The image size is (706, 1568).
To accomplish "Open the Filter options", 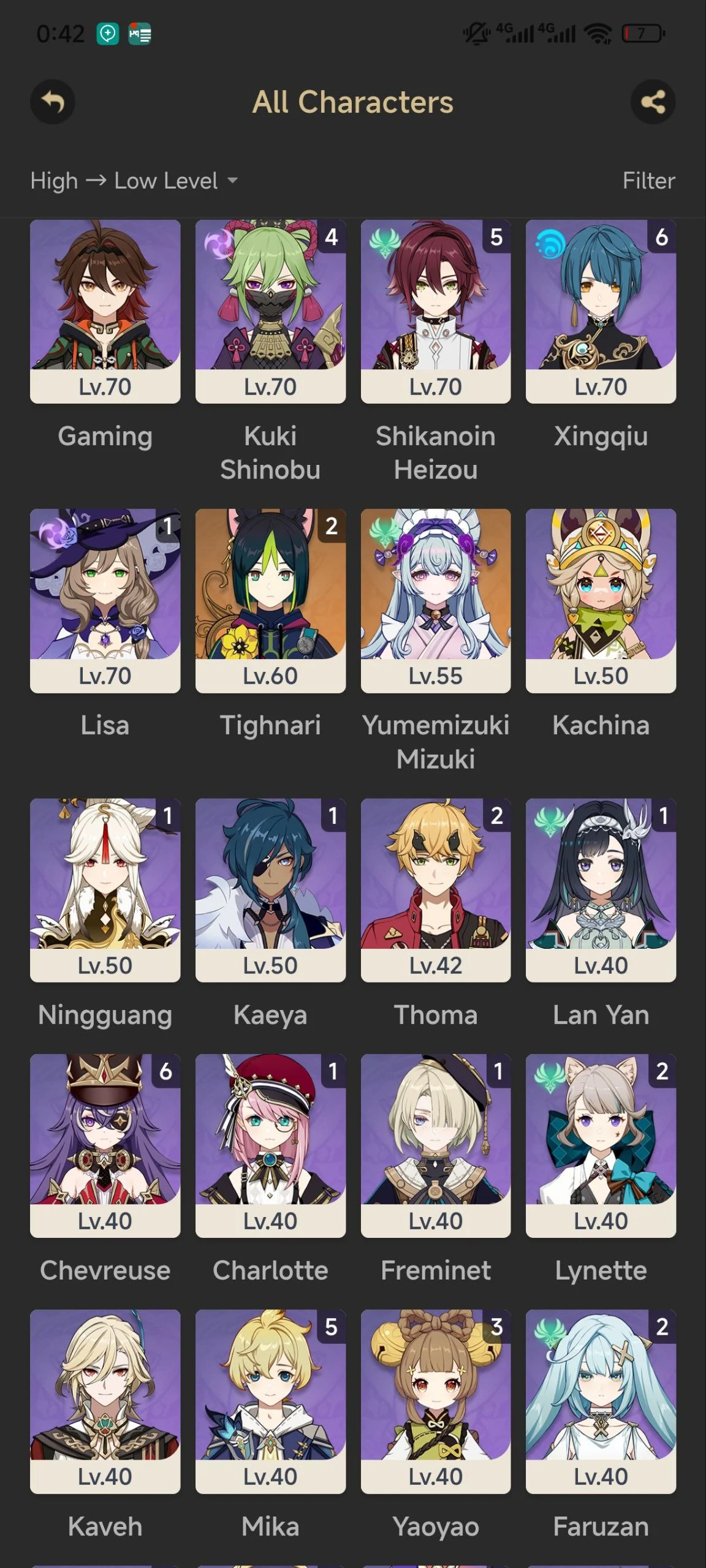I will 648,181.
